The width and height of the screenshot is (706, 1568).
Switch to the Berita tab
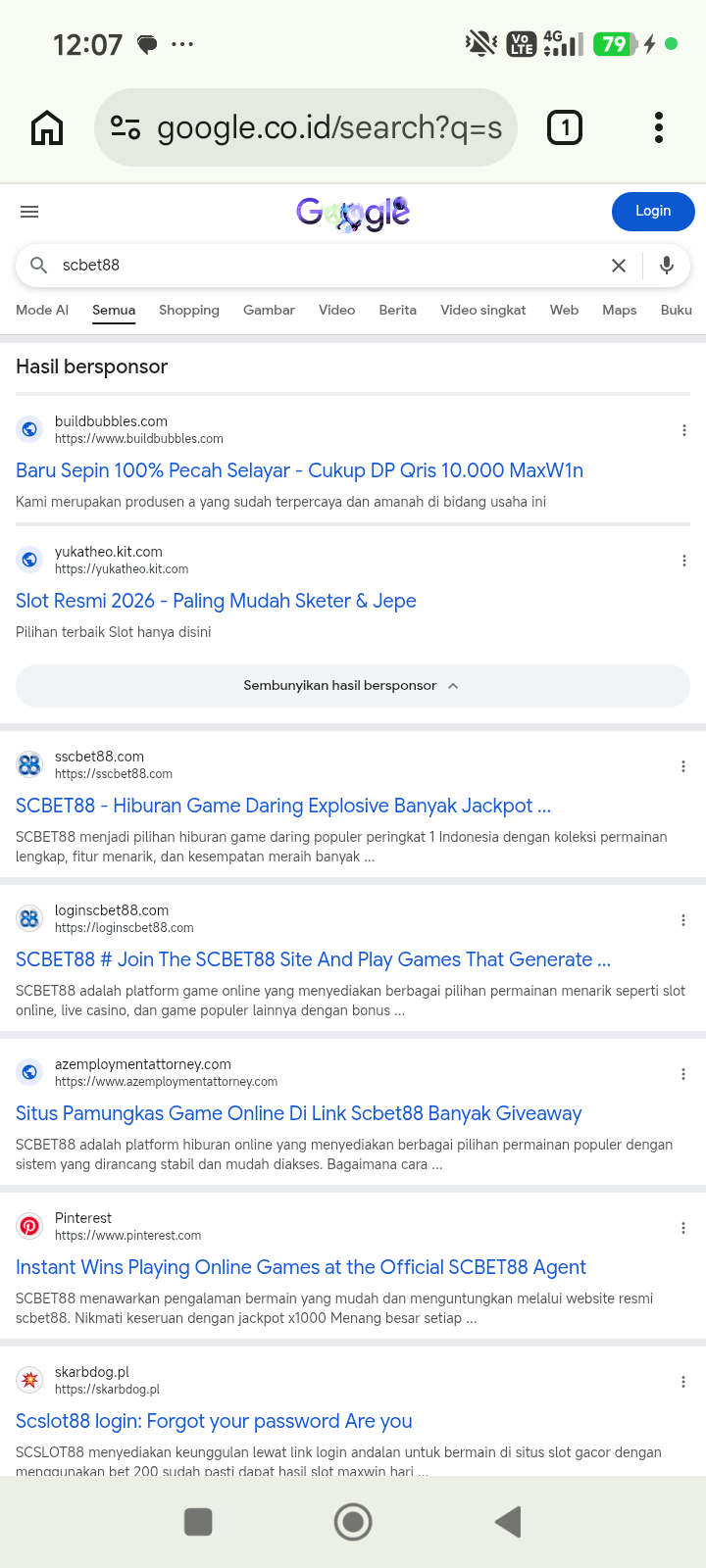398,310
